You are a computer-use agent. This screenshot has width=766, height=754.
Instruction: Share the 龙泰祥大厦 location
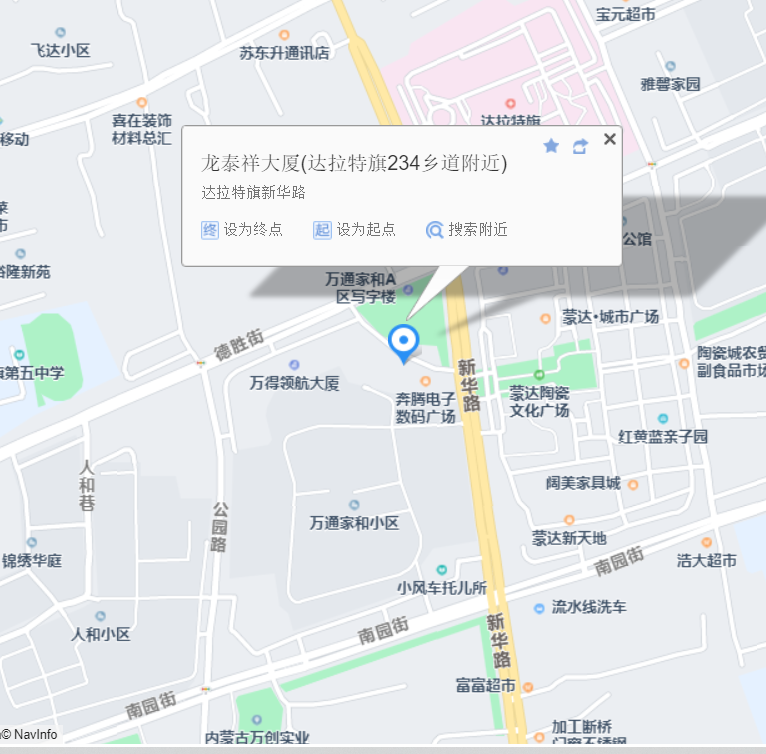580,146
